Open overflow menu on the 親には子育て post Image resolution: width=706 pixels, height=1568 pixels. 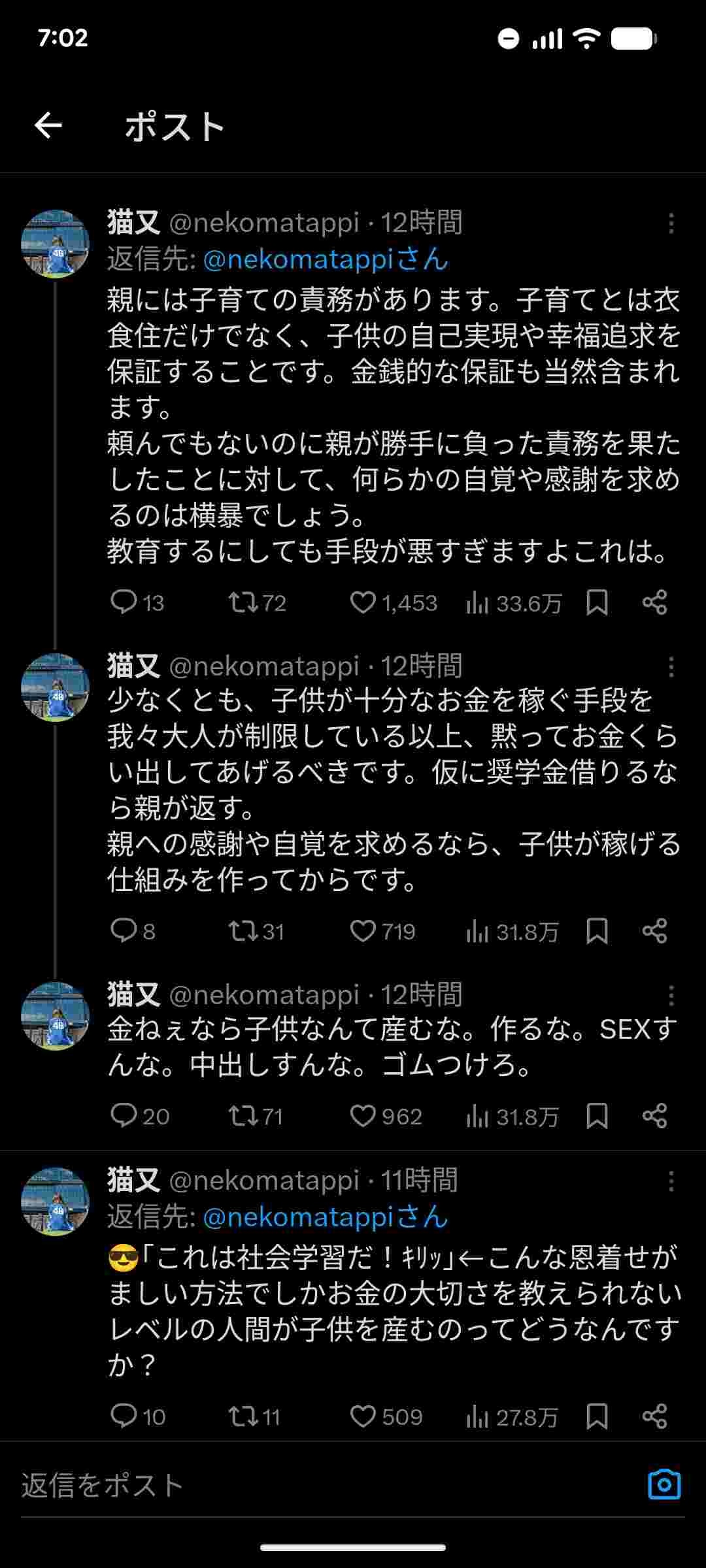click(671, 223)
